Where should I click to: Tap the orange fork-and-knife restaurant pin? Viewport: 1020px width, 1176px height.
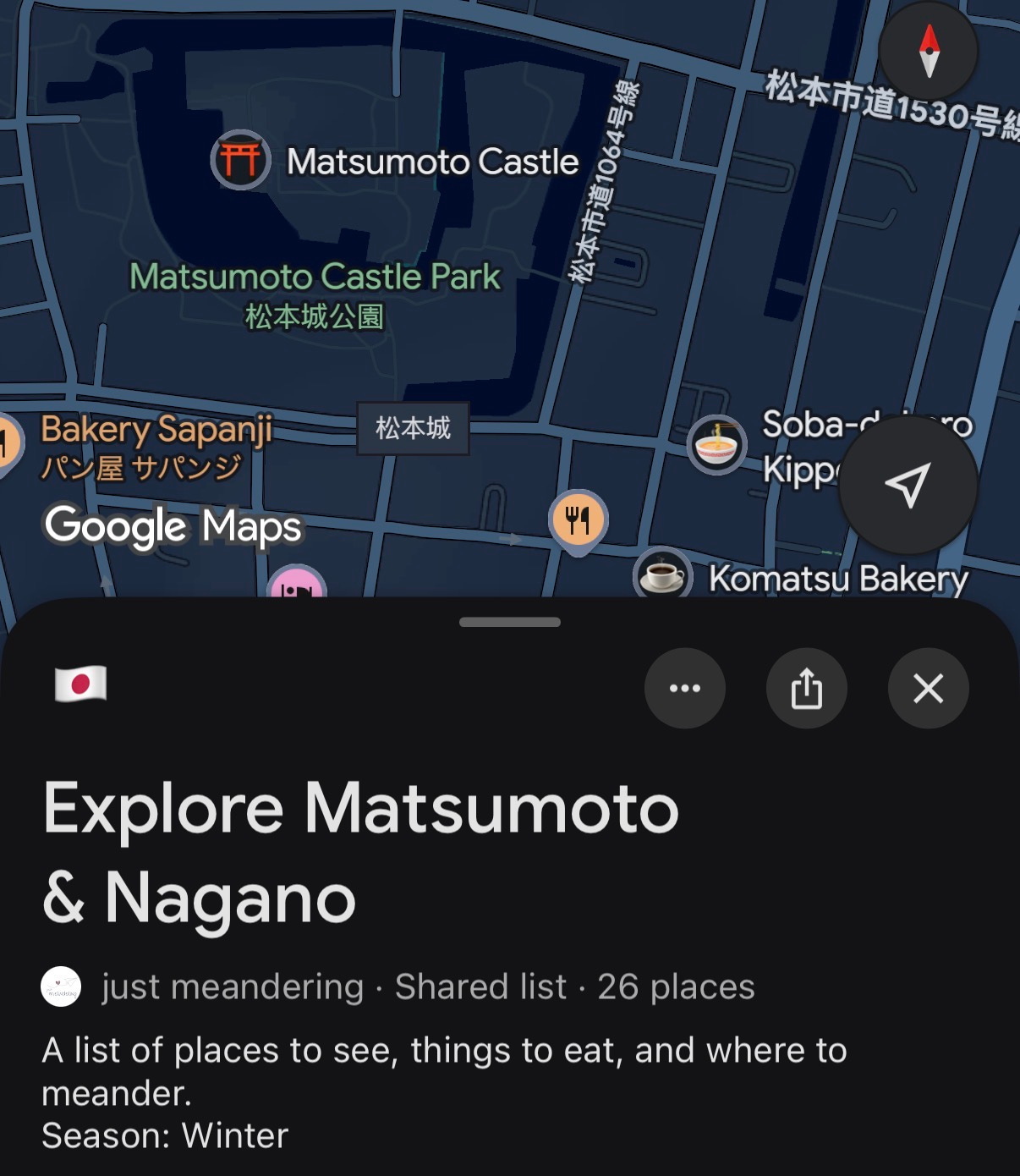coord(578,520)
